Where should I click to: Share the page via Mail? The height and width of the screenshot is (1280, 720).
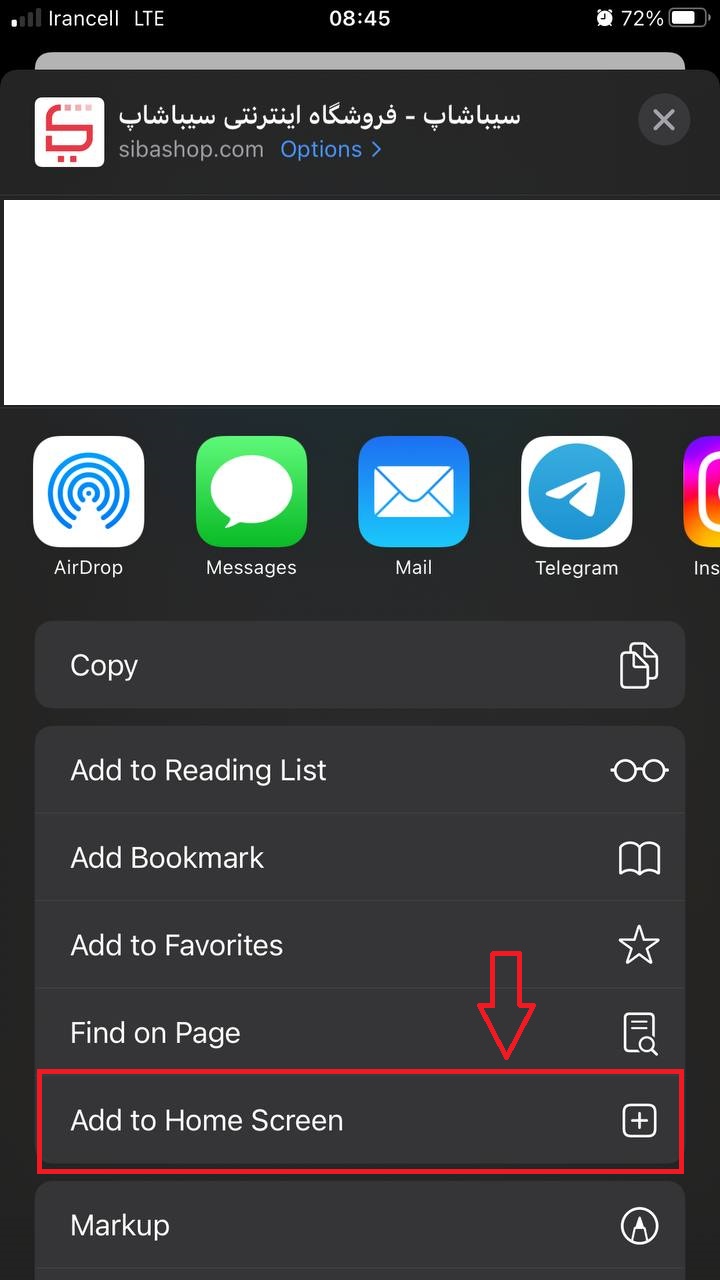coord(413,492)
